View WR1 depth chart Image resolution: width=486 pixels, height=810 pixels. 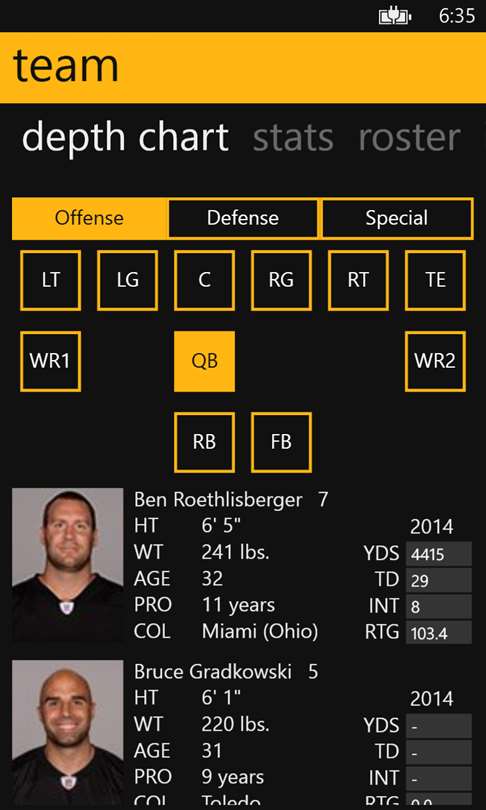coord(51,362)
